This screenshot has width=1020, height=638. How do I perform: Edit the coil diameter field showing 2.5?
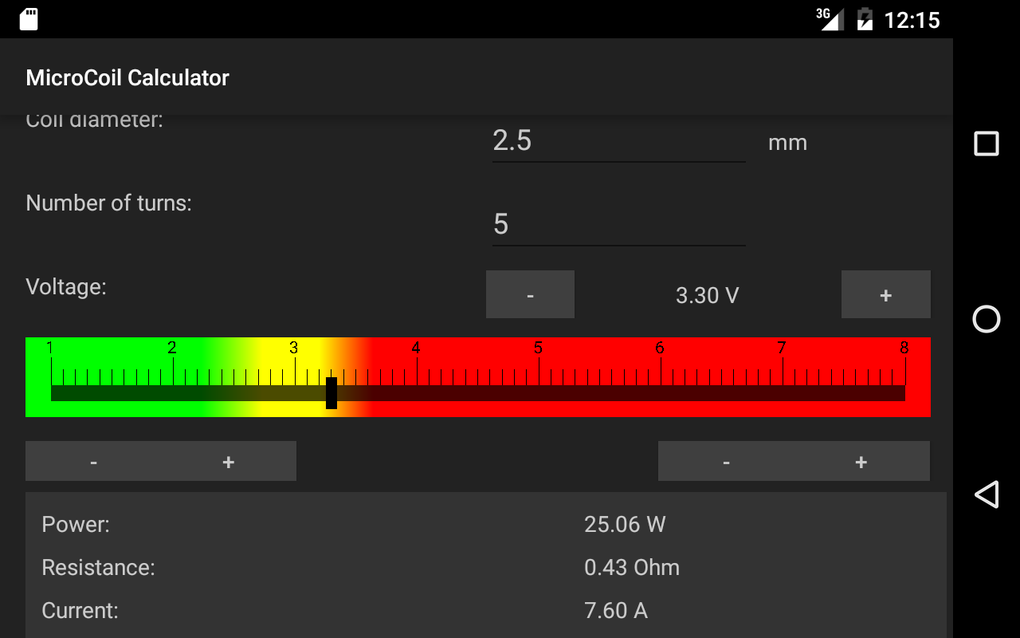[x=619, y=141]
